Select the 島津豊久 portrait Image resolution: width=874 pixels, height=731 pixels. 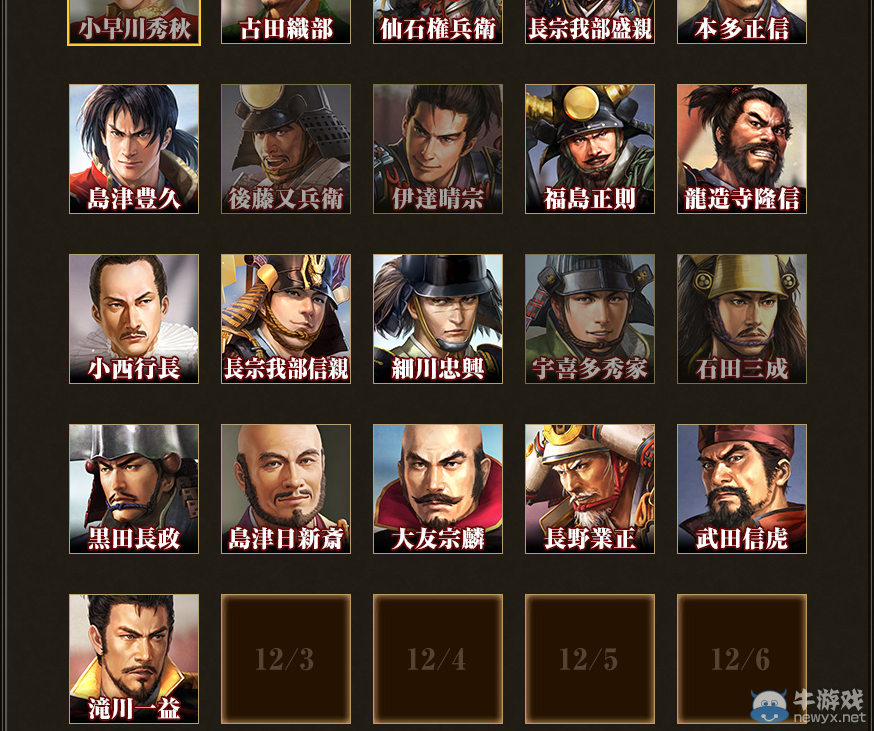point(134,148)
